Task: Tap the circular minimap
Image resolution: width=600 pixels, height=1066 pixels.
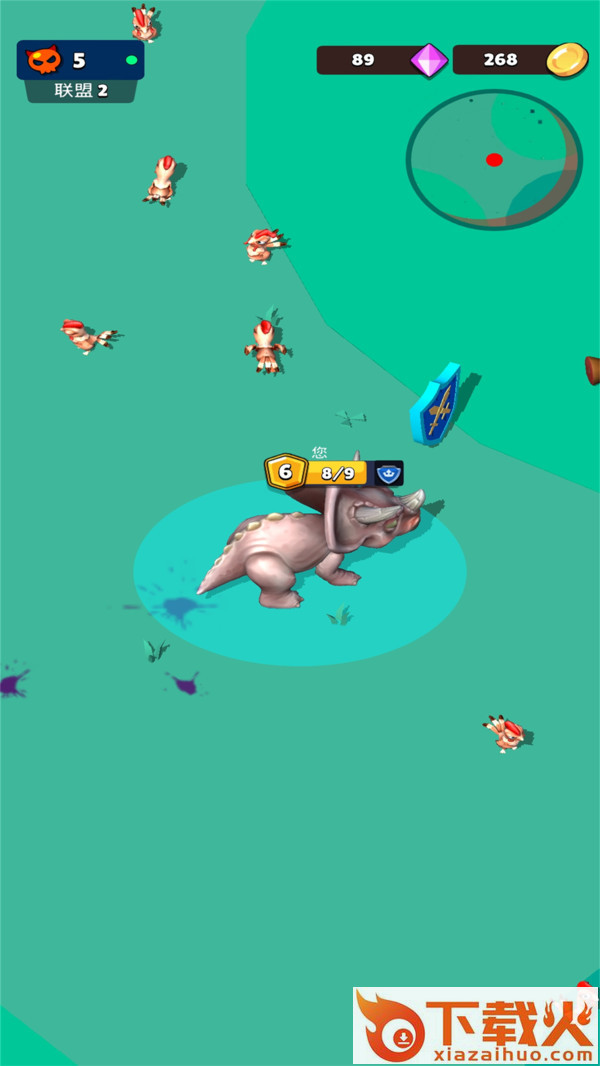Action: [493, 160]
